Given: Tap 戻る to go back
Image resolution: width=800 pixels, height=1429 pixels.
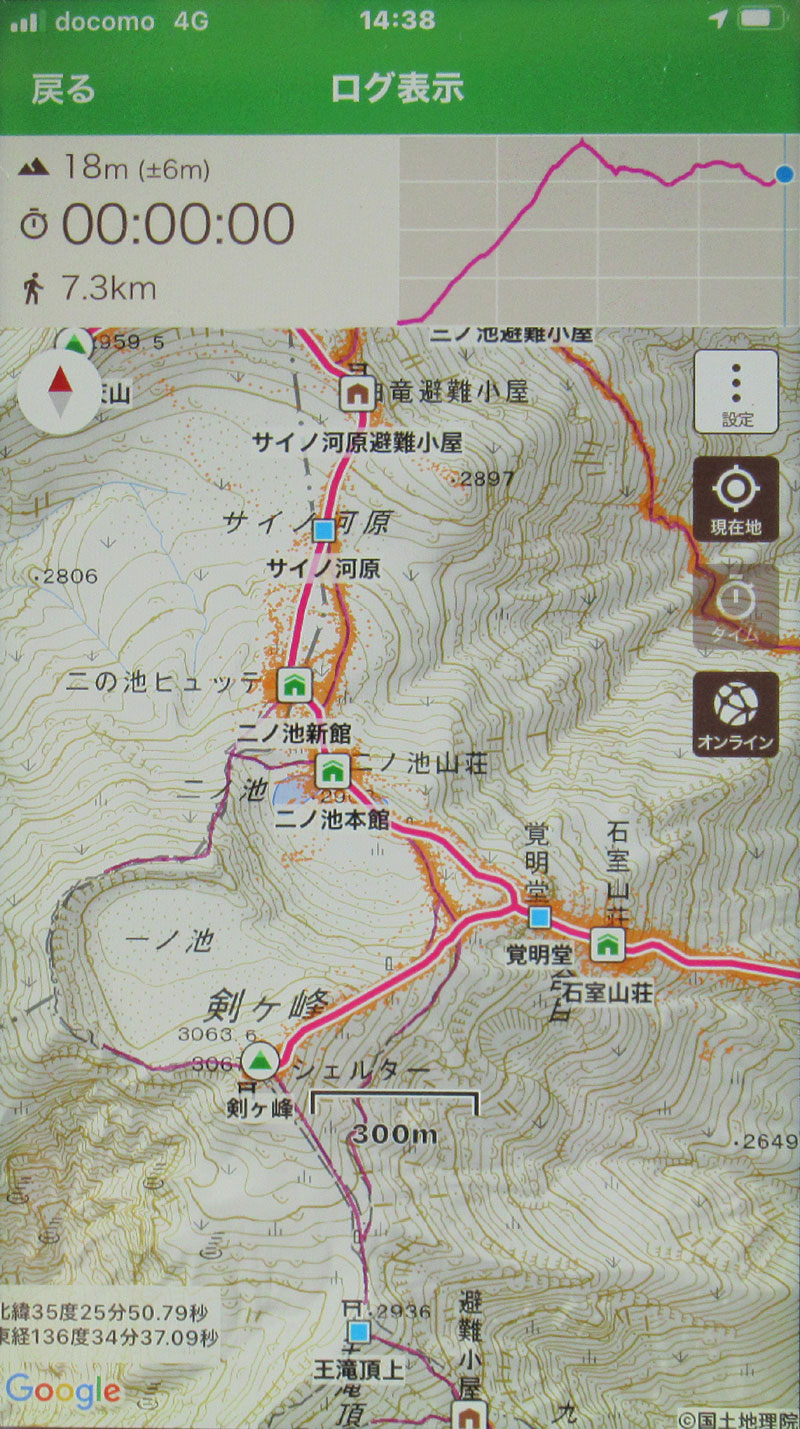Looking at the screenshot, I should tap(63, 89).
